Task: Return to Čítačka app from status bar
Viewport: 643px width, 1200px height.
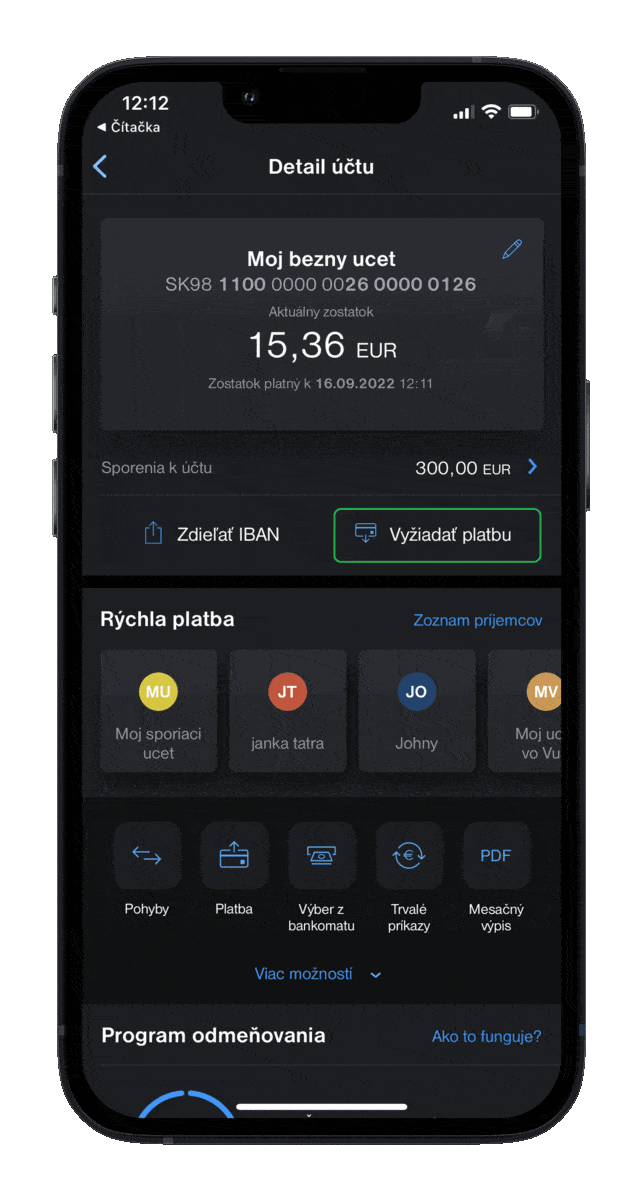Action: click(128, 127)
